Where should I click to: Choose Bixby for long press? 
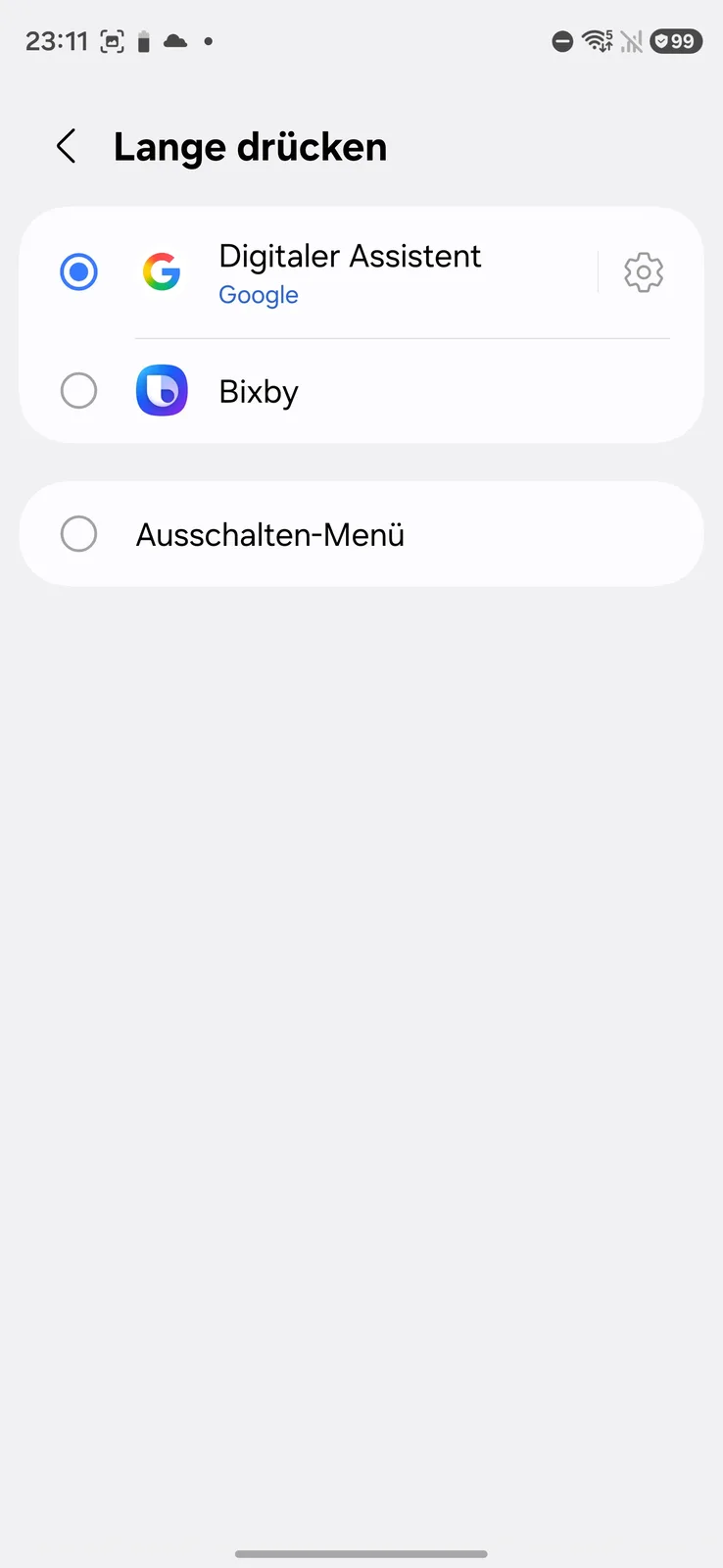point(78,391)
